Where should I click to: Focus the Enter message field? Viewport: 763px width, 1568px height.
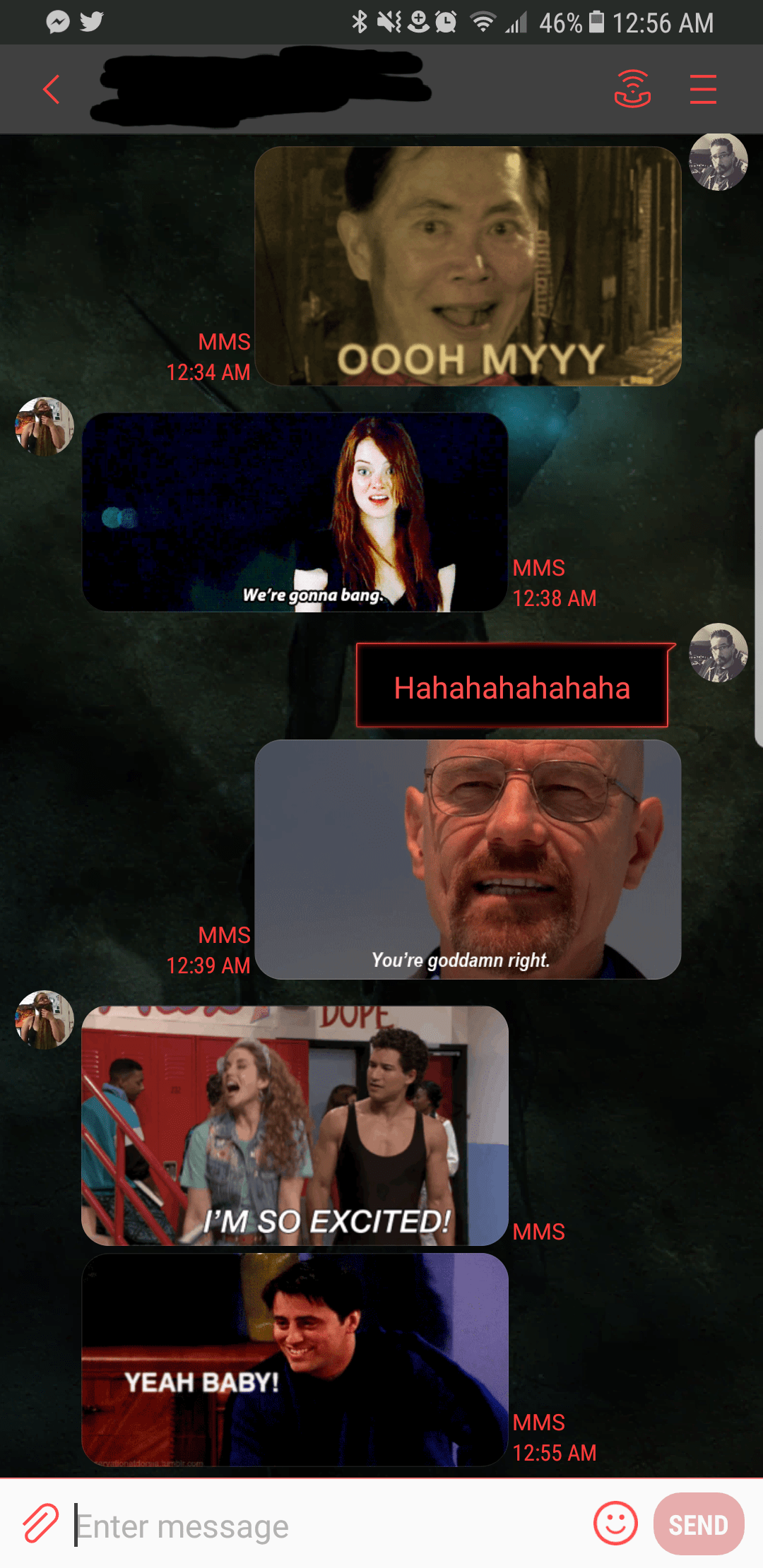[325, 1526]
